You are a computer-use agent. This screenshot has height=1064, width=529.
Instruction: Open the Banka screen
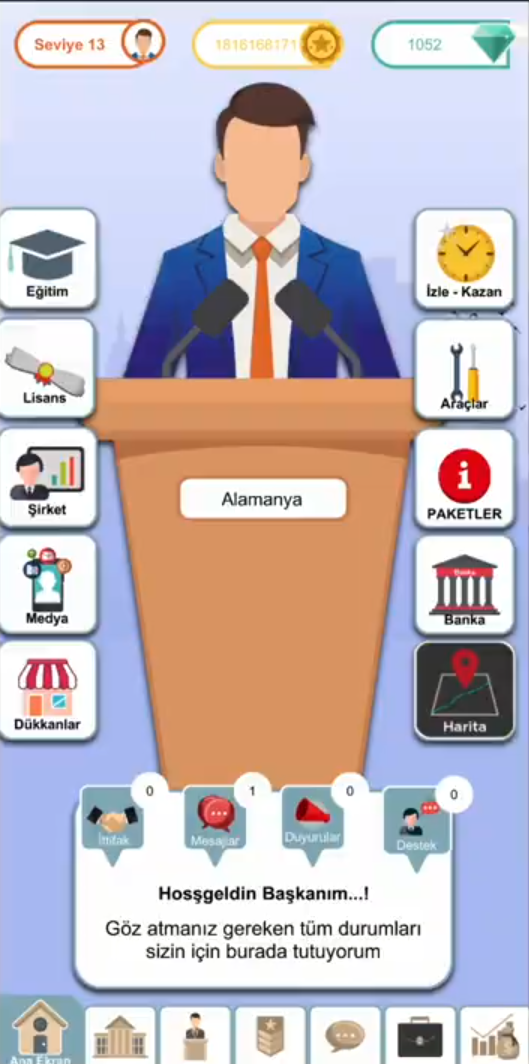pyautogui.click(x=465, y=585)
